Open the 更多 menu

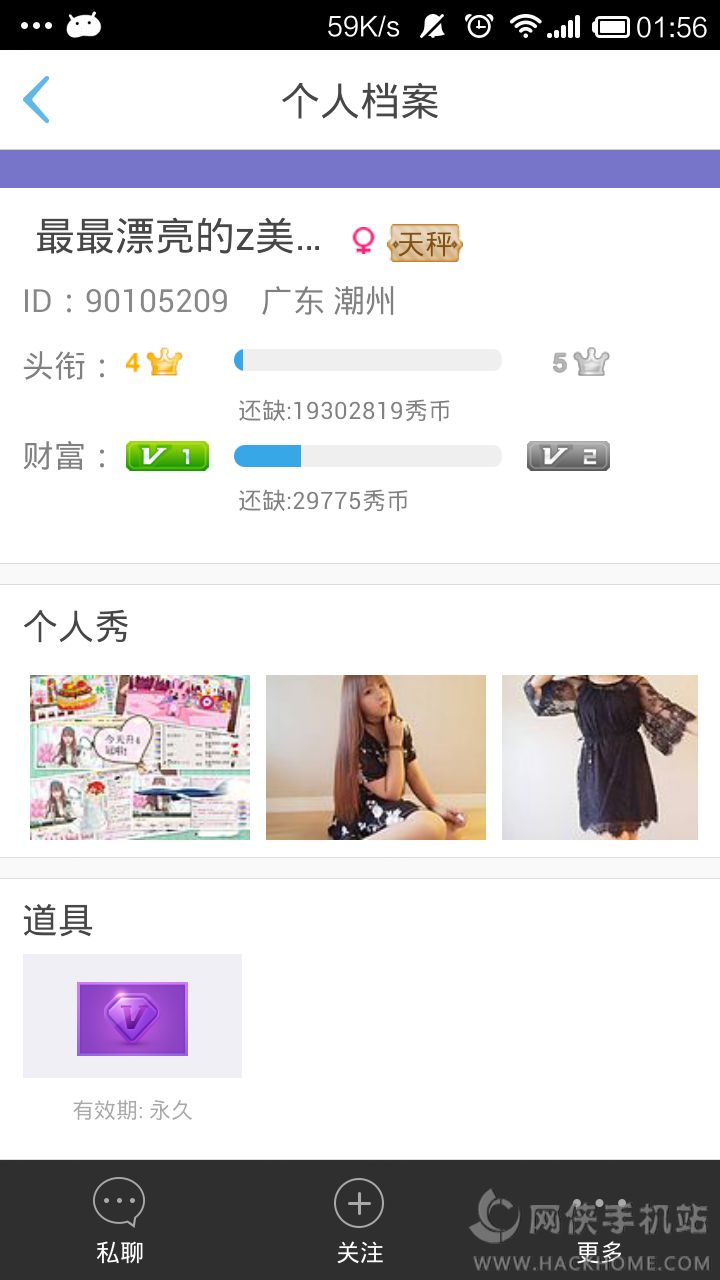(x=599, y=1220)
